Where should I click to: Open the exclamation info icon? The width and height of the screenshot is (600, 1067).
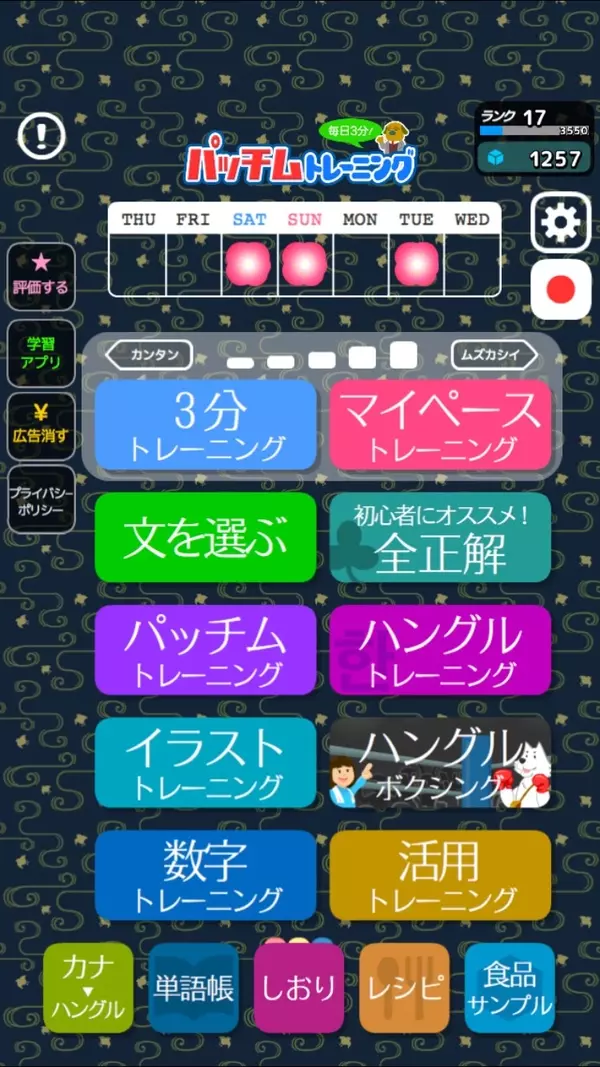[41, 134]
